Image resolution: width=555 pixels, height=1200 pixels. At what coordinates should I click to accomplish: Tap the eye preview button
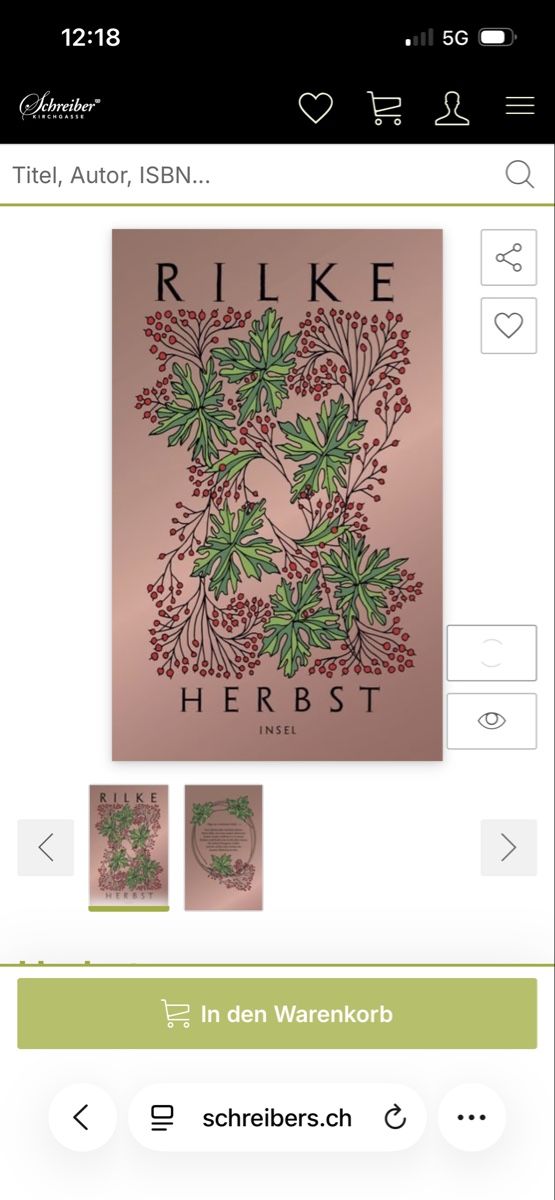click(491, 721)
